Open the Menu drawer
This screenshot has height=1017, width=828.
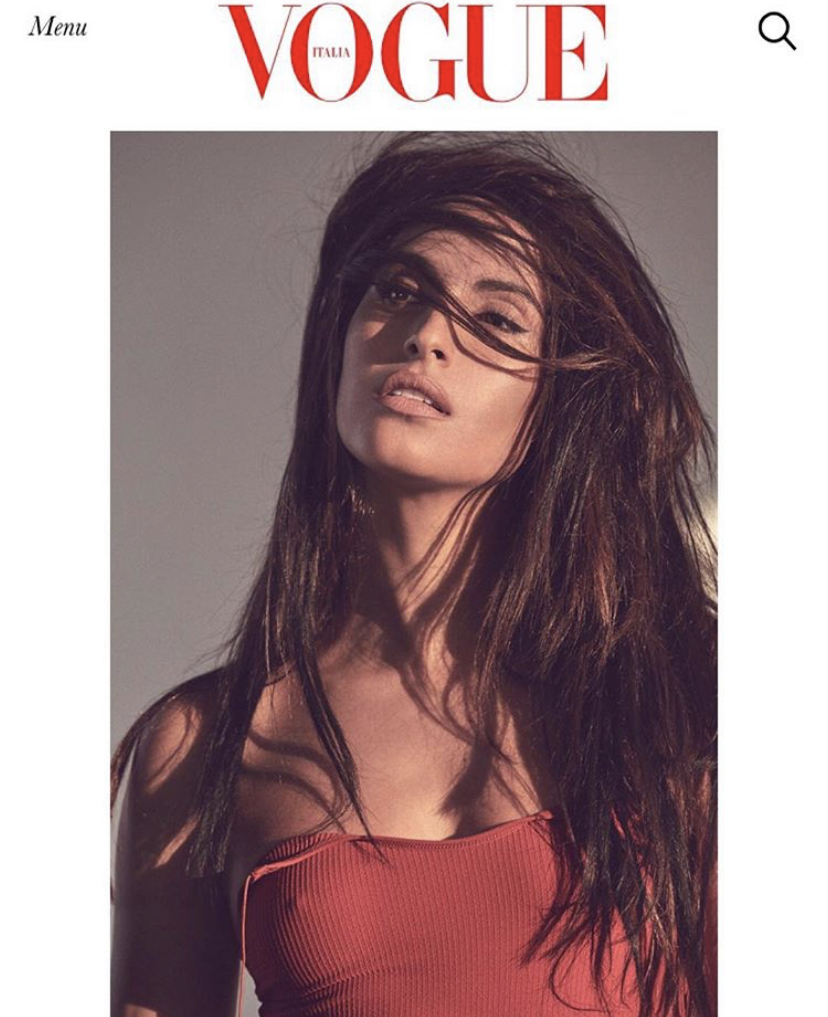coord(57,27)
